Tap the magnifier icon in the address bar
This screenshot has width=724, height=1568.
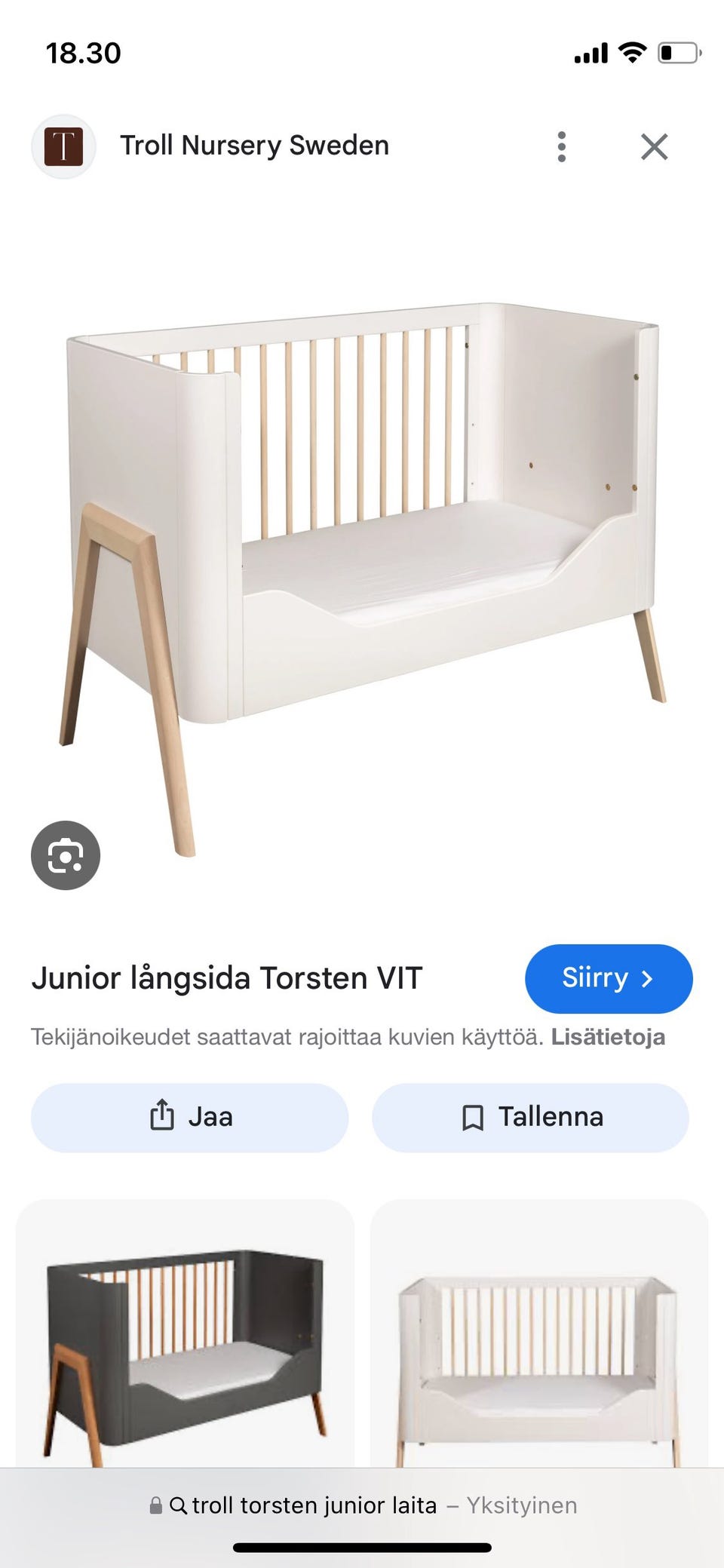[x=179, y=1505]
